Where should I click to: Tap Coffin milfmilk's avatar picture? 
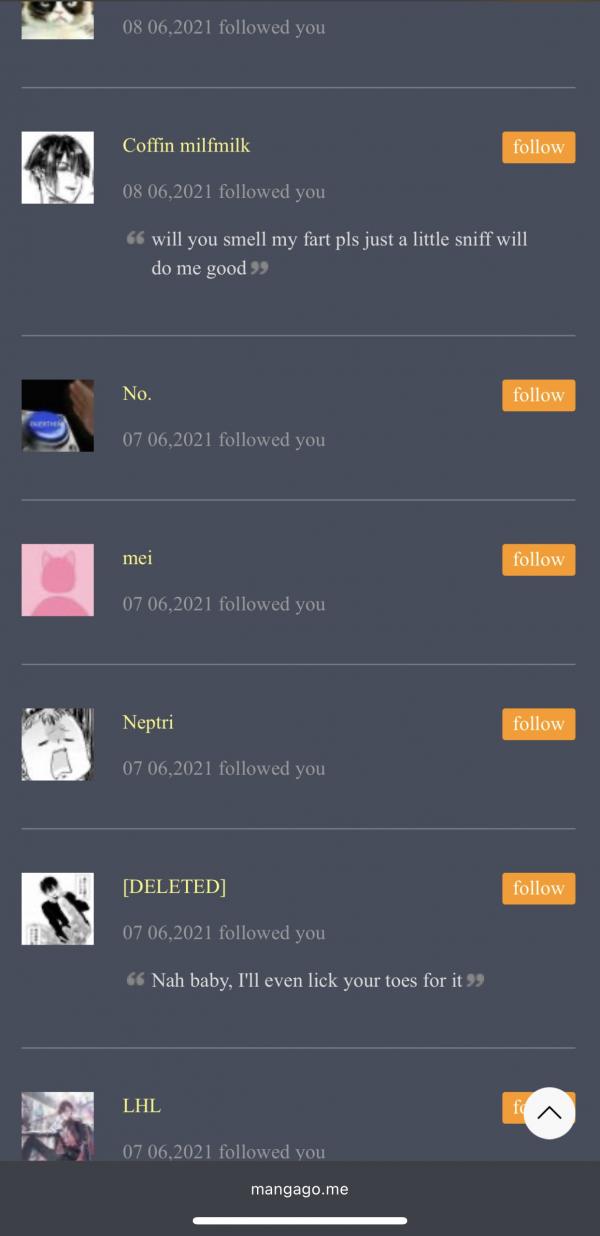(58, 167)
